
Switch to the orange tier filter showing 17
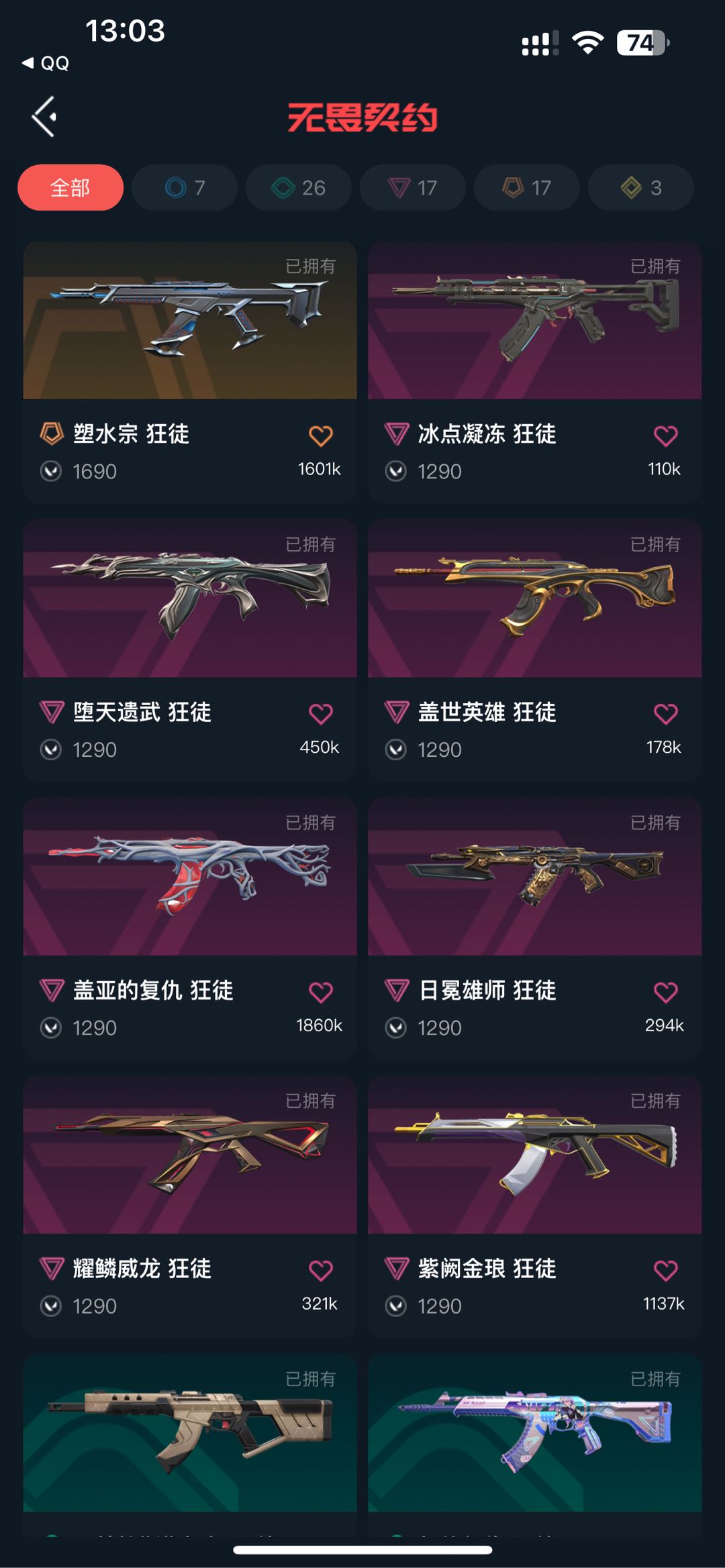(527, 188)
